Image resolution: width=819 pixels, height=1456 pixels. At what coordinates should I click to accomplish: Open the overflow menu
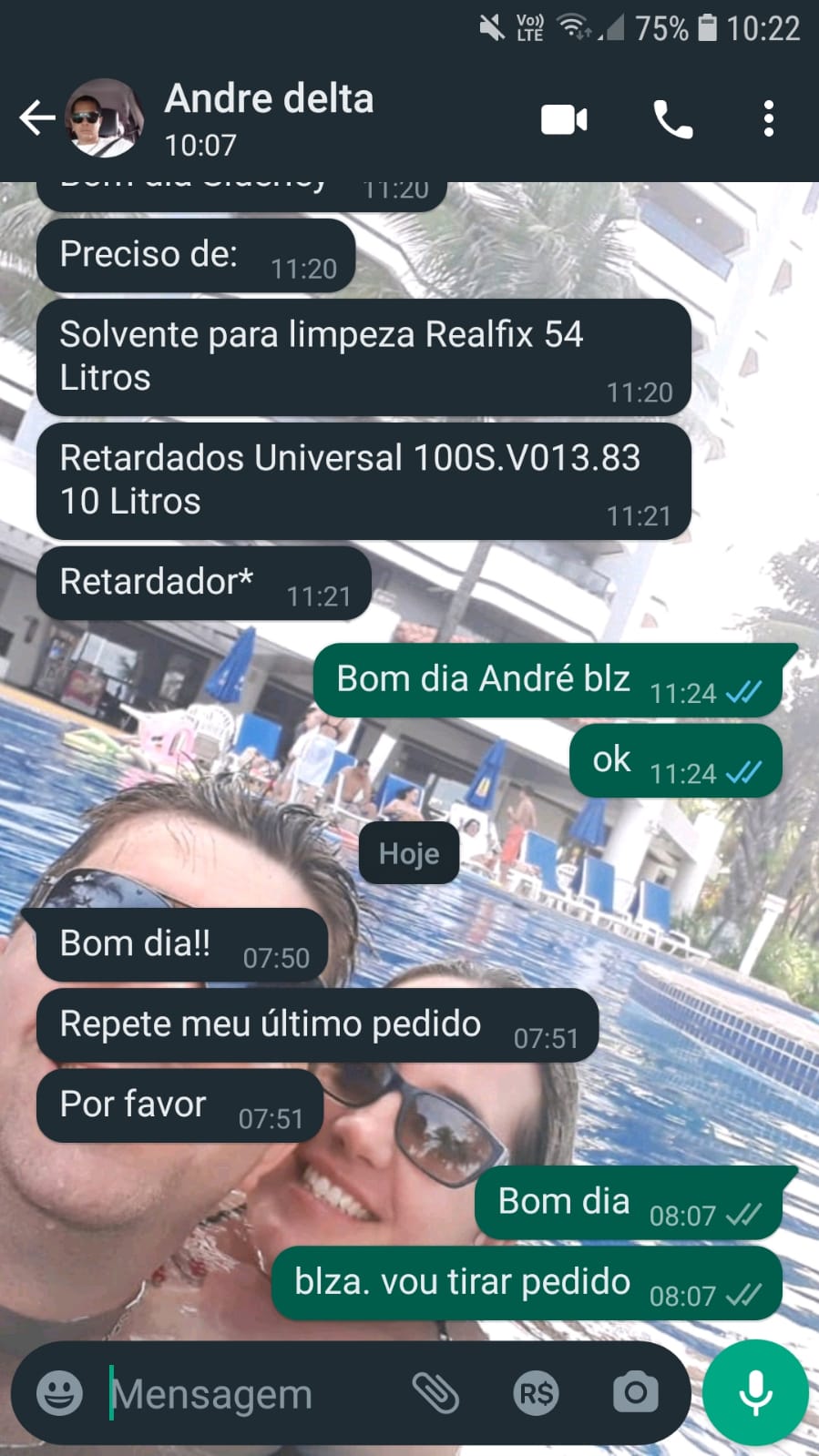tap(769, 119)
